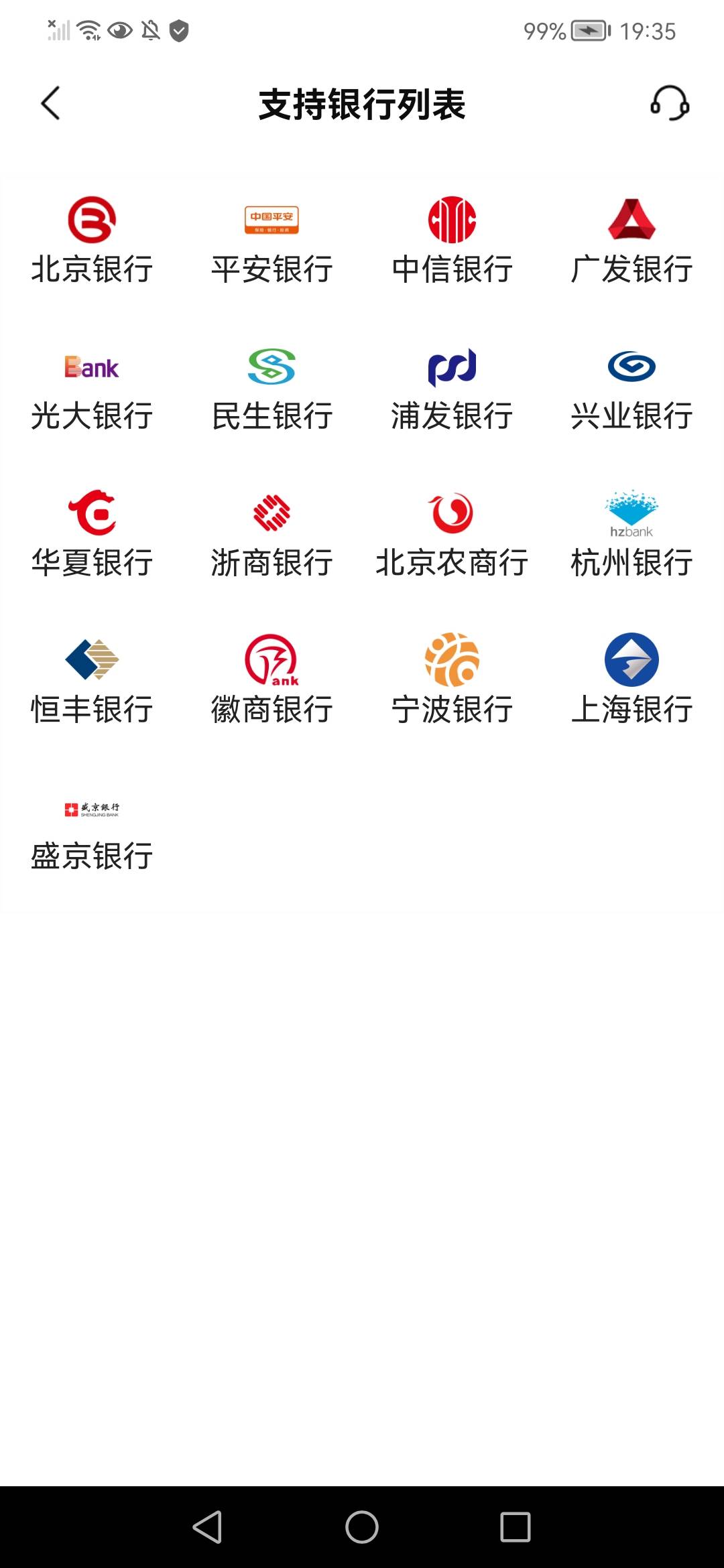Select 北京银行 from the bank list
Viewport: 724px width, 1568px height.
click(92, 240)
